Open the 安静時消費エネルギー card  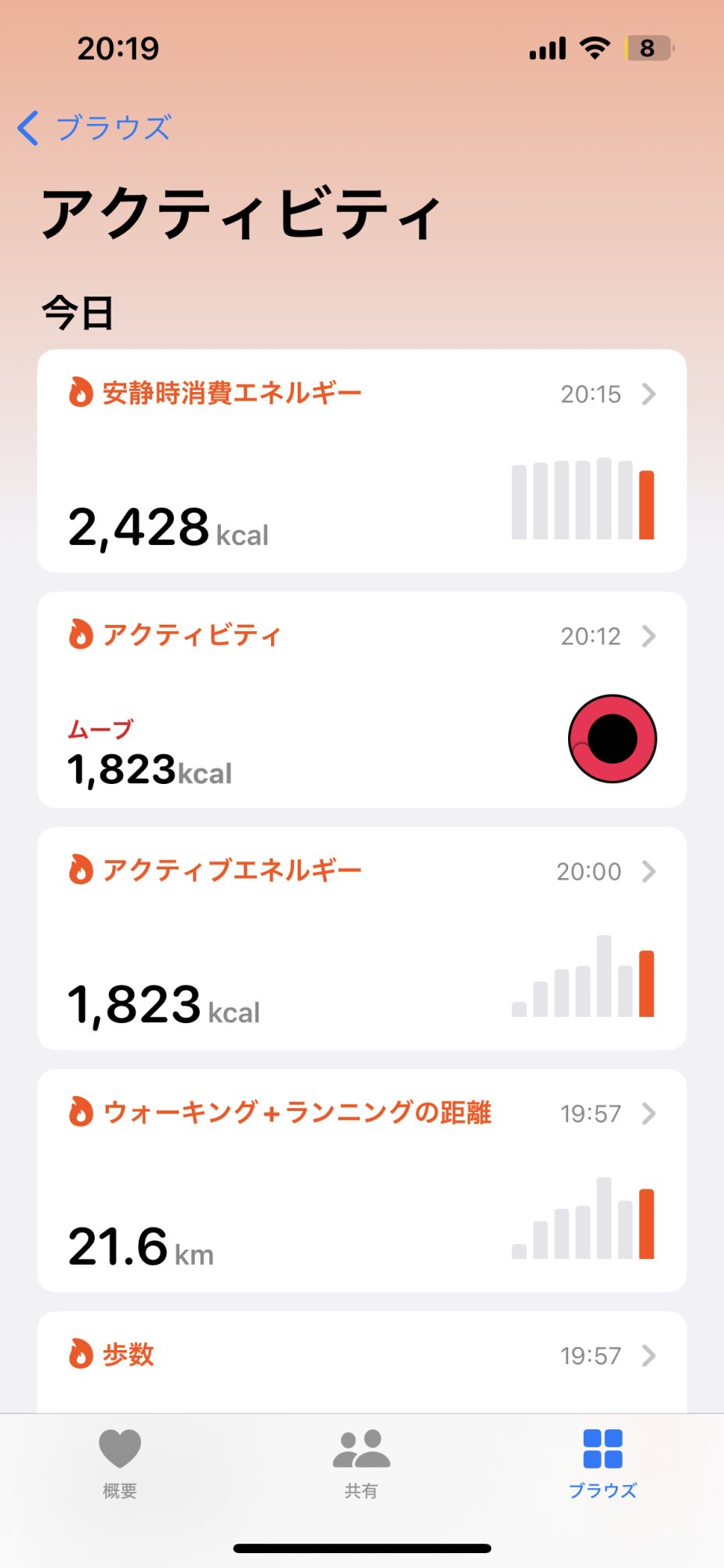[x=361, y=460]
